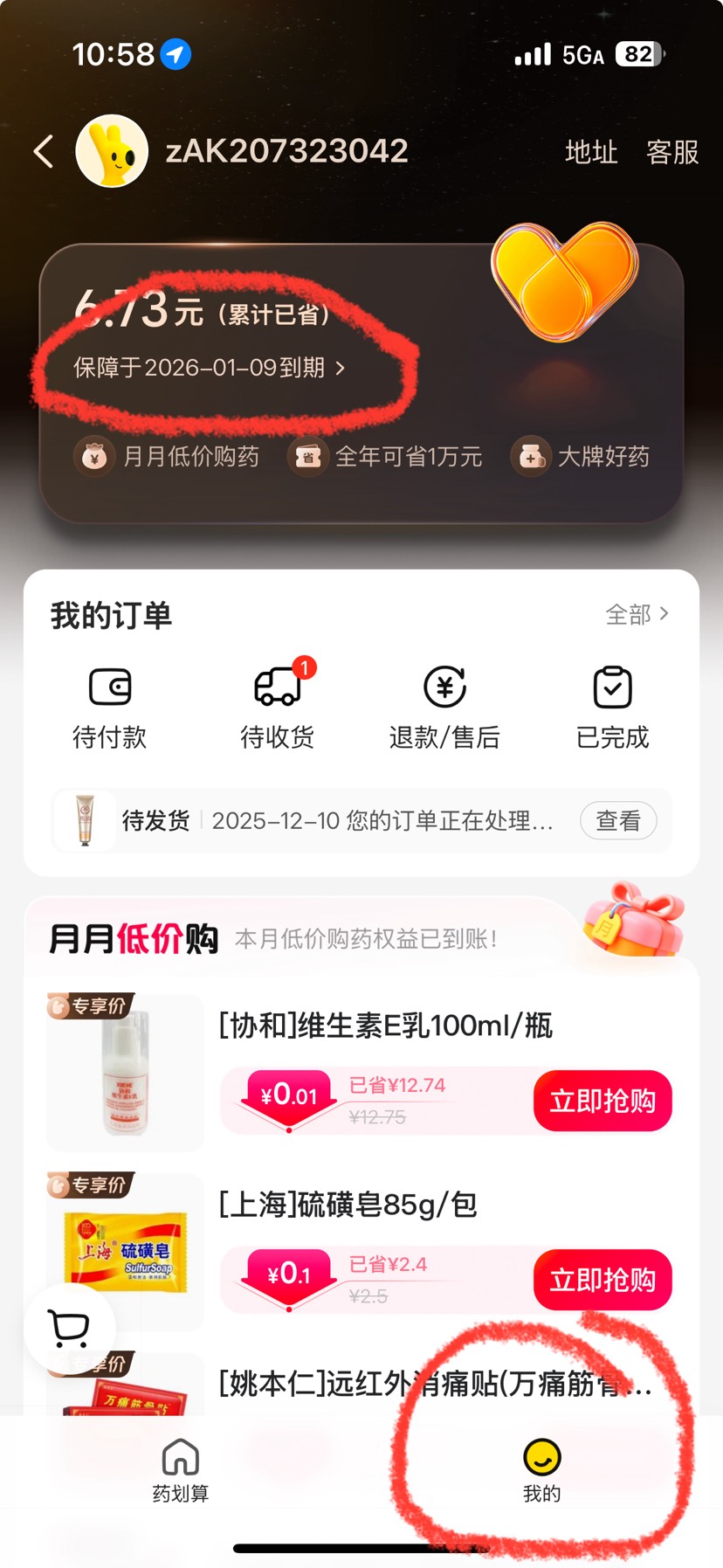Tap 立即抢购 for 硫磺皂
The image size is (723, 1568).
pos(602,1280)
